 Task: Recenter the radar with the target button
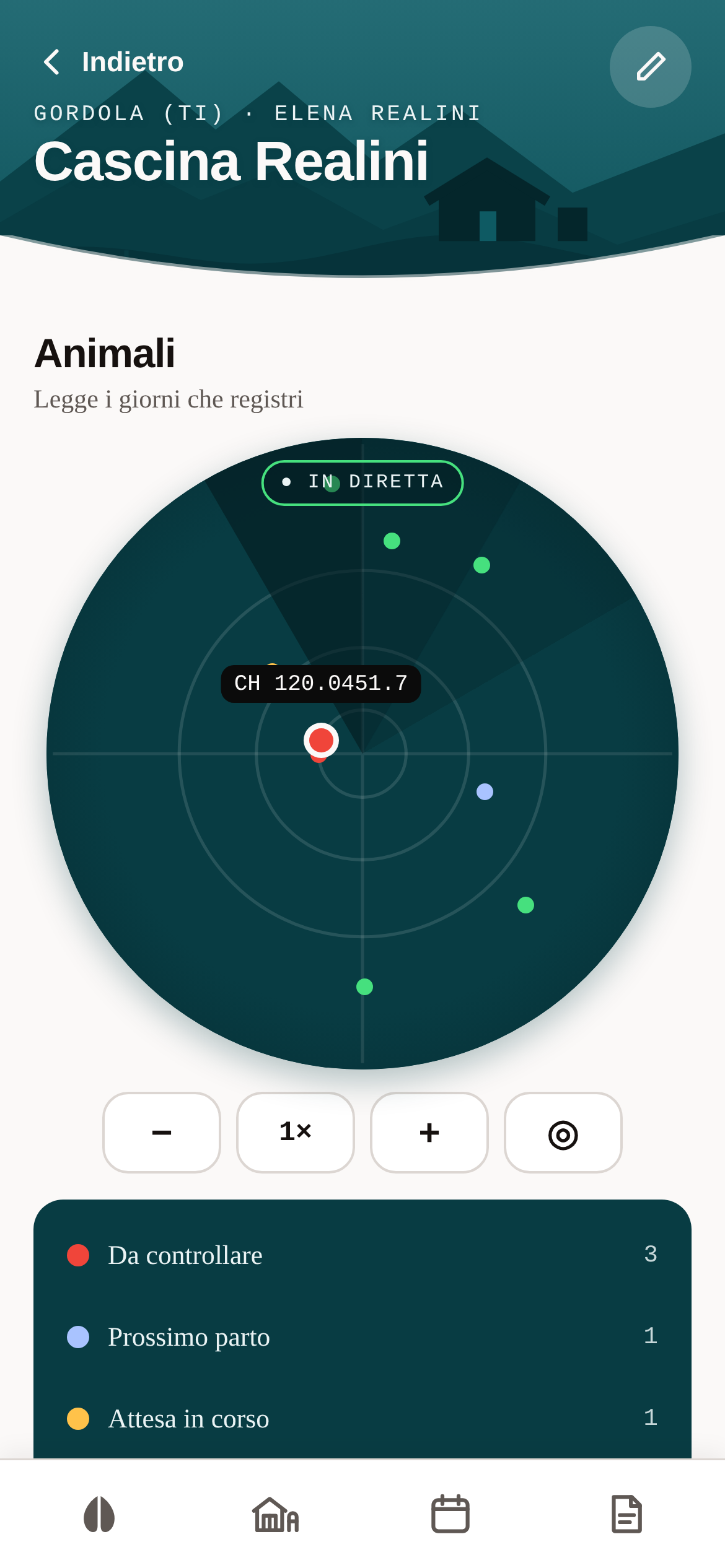563,1133
